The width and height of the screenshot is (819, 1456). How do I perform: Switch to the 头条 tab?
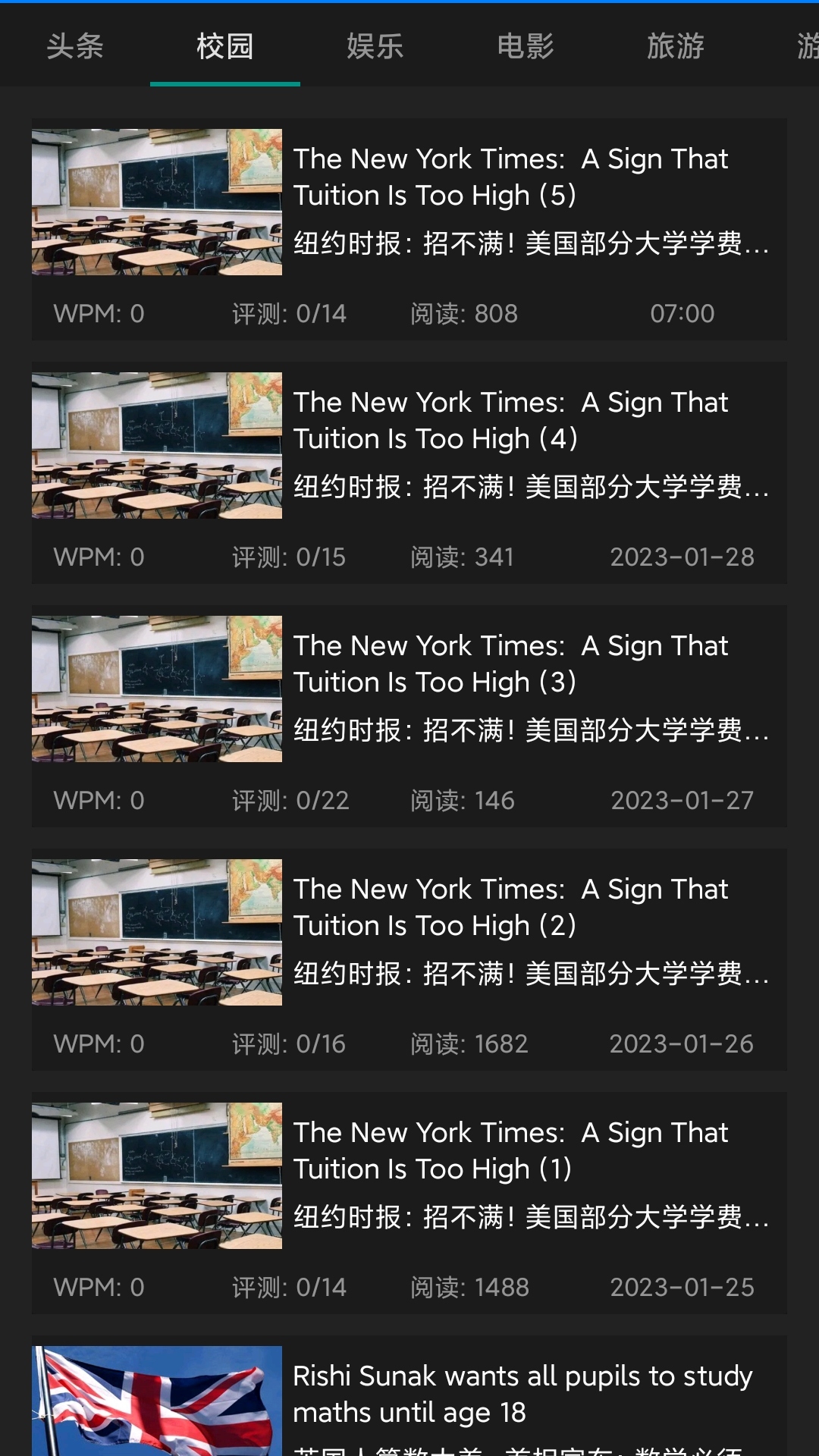pos(75,46)
